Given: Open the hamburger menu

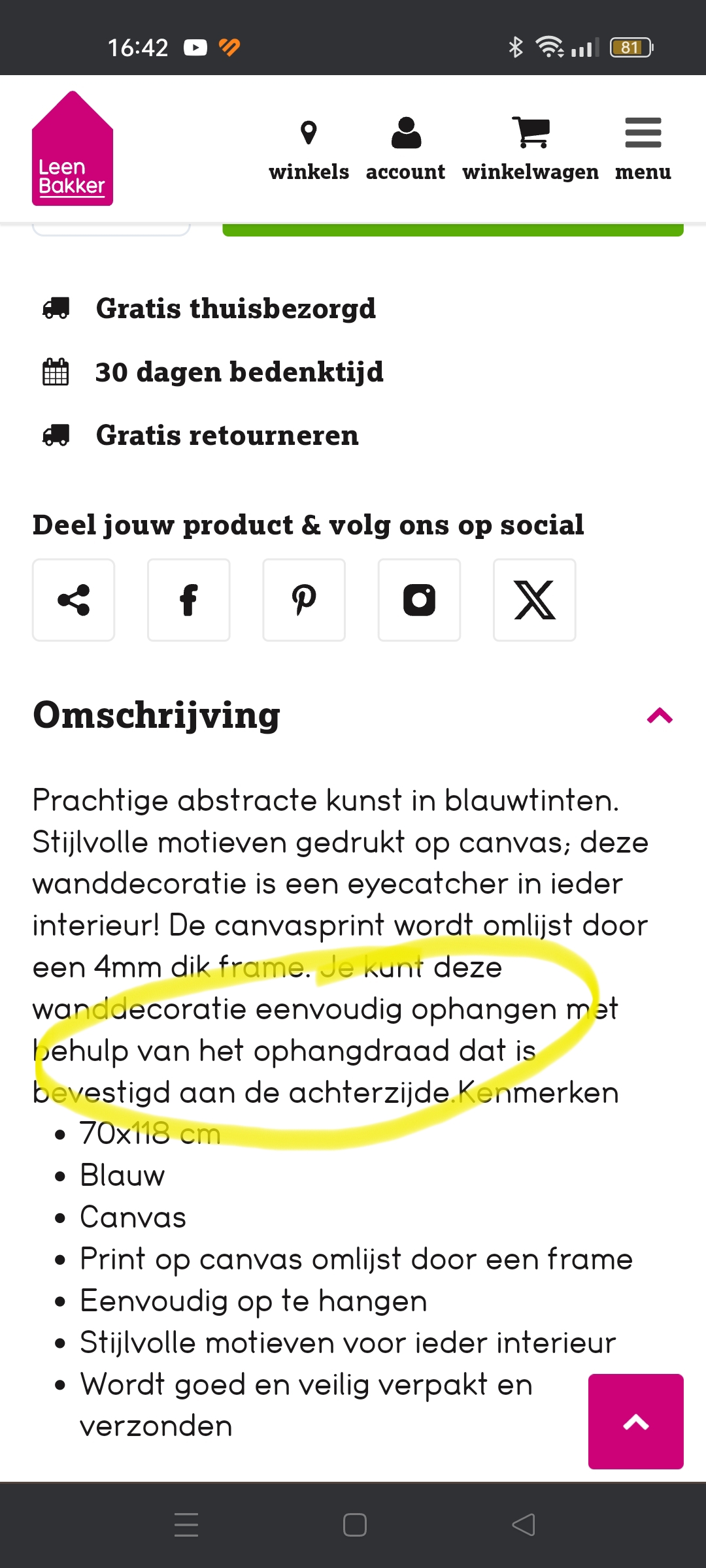Looking at the screenshot, I should 643,150.
